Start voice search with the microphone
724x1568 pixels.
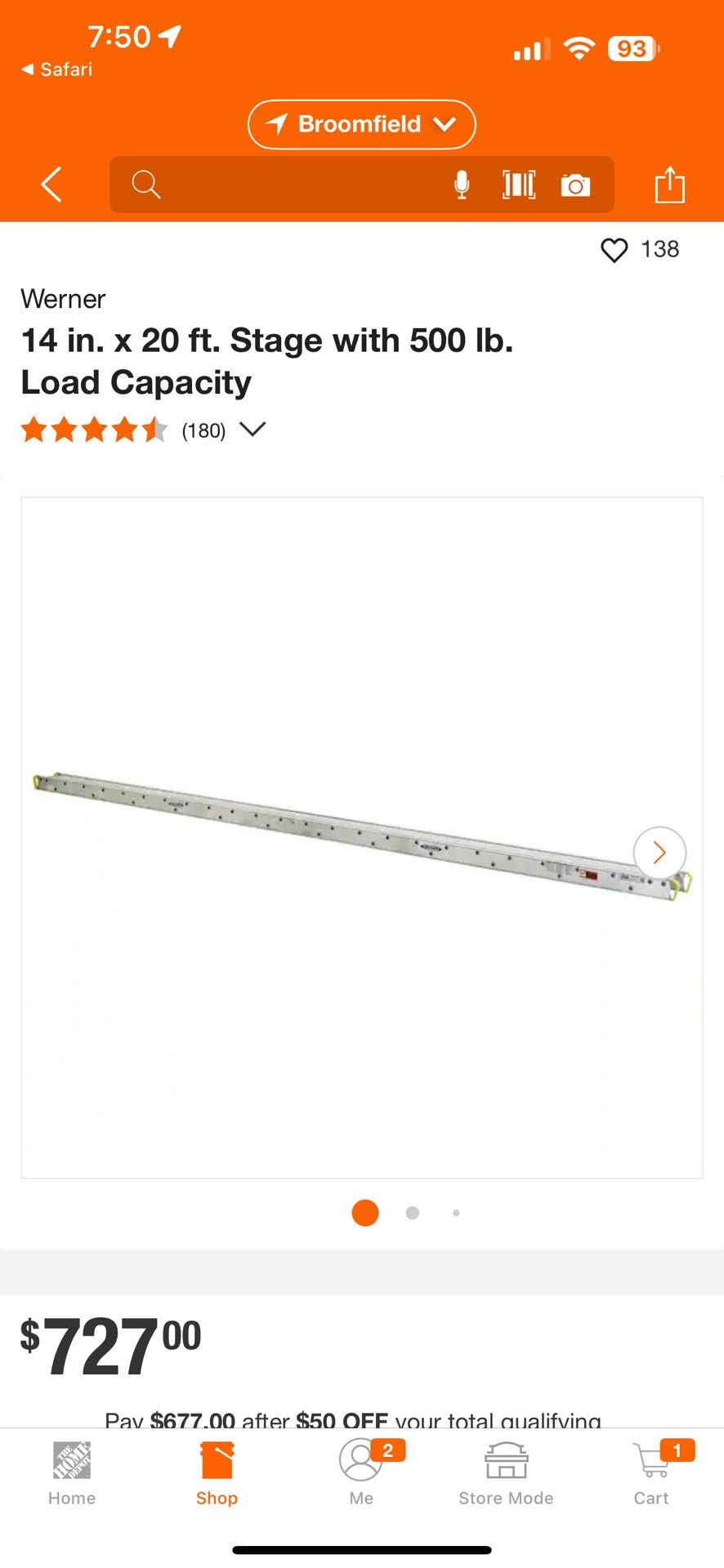(x=462, y=185)
